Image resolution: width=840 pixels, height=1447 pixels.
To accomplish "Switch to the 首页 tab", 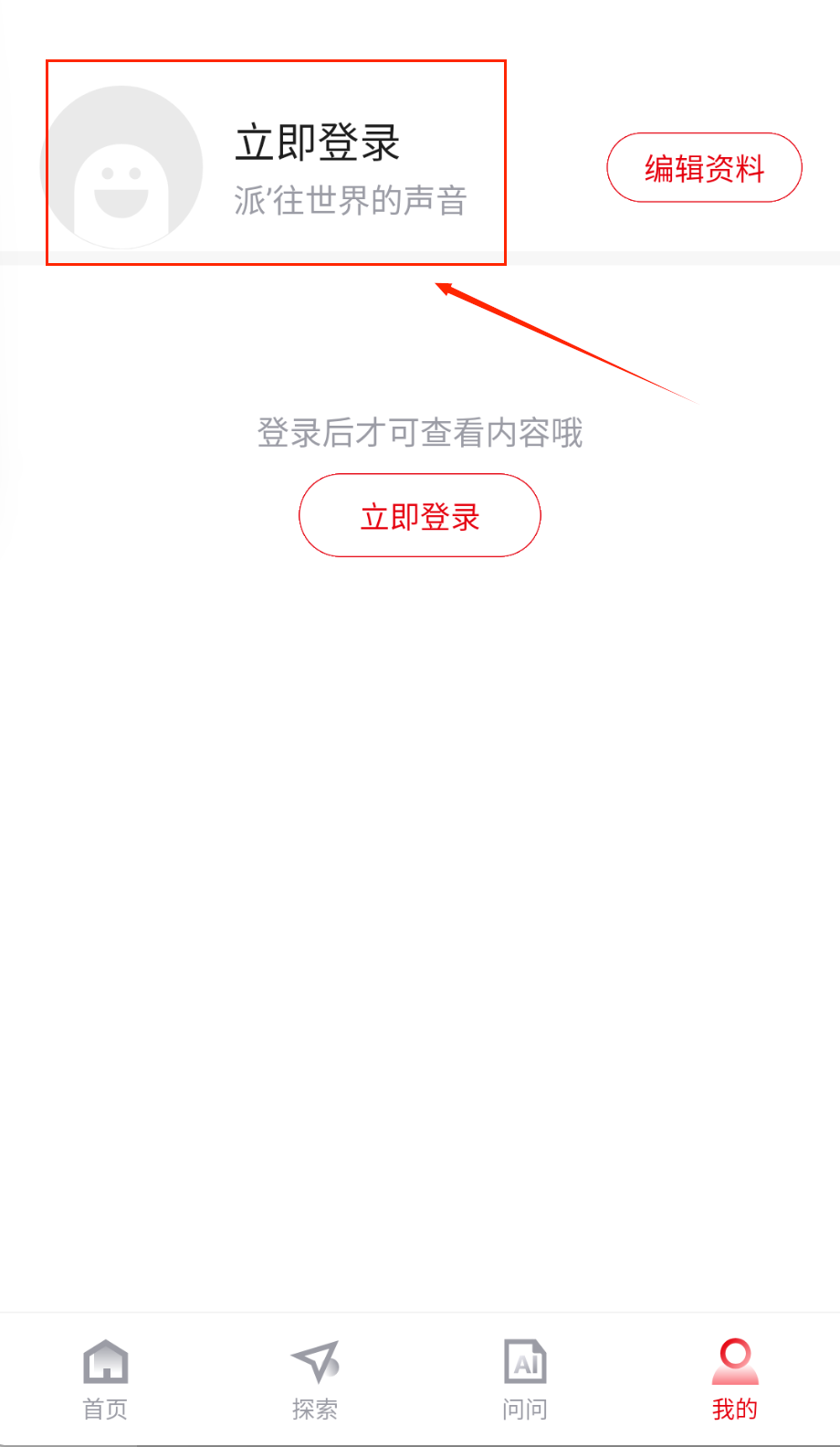I will tap(105, 1379).
